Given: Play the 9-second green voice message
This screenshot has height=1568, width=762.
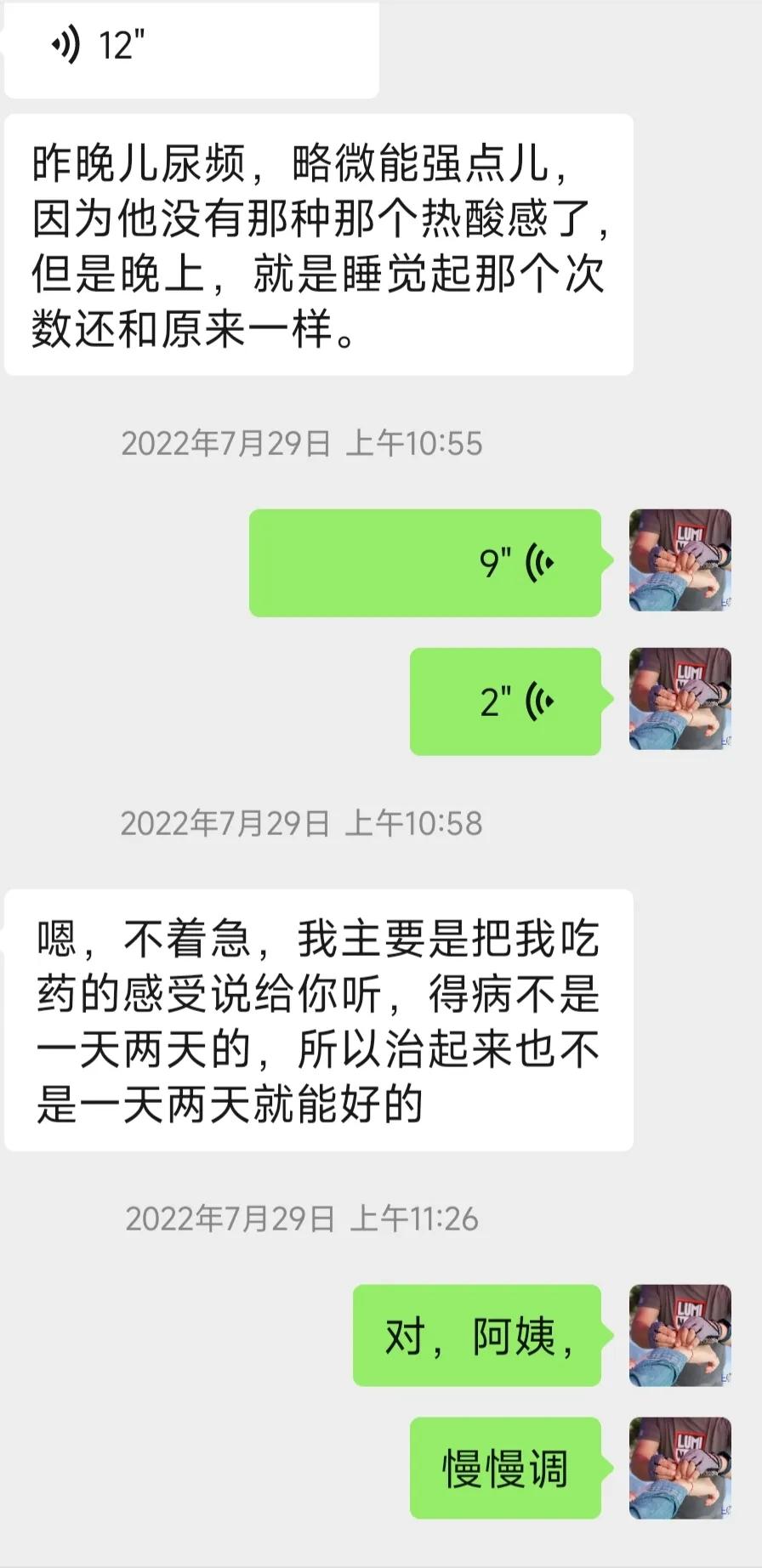Looking at the screenshot, I should (x=425, y=563).
